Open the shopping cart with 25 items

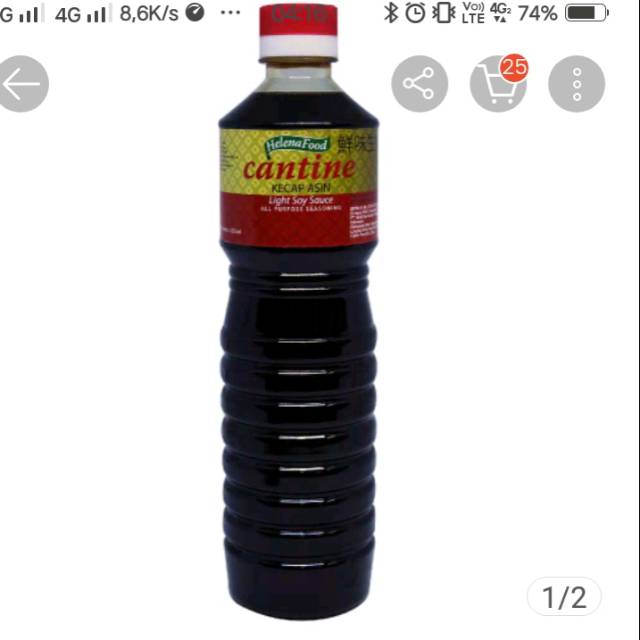(498, 84)
